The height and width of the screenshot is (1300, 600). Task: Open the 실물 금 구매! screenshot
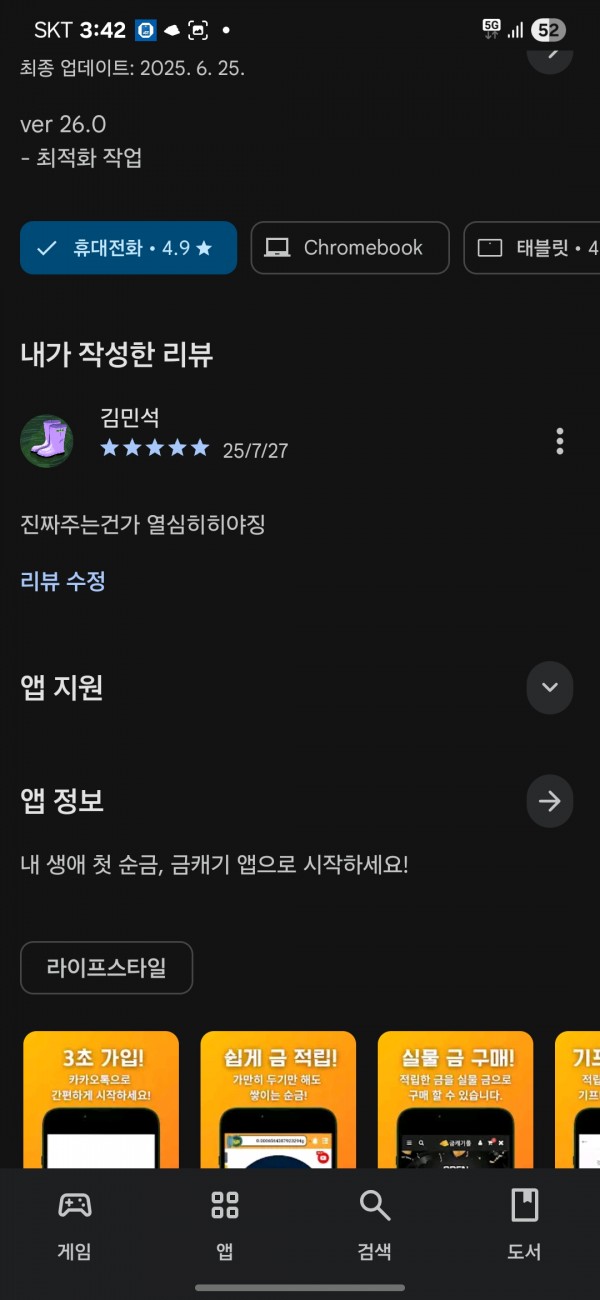[x=455, y=1100]
